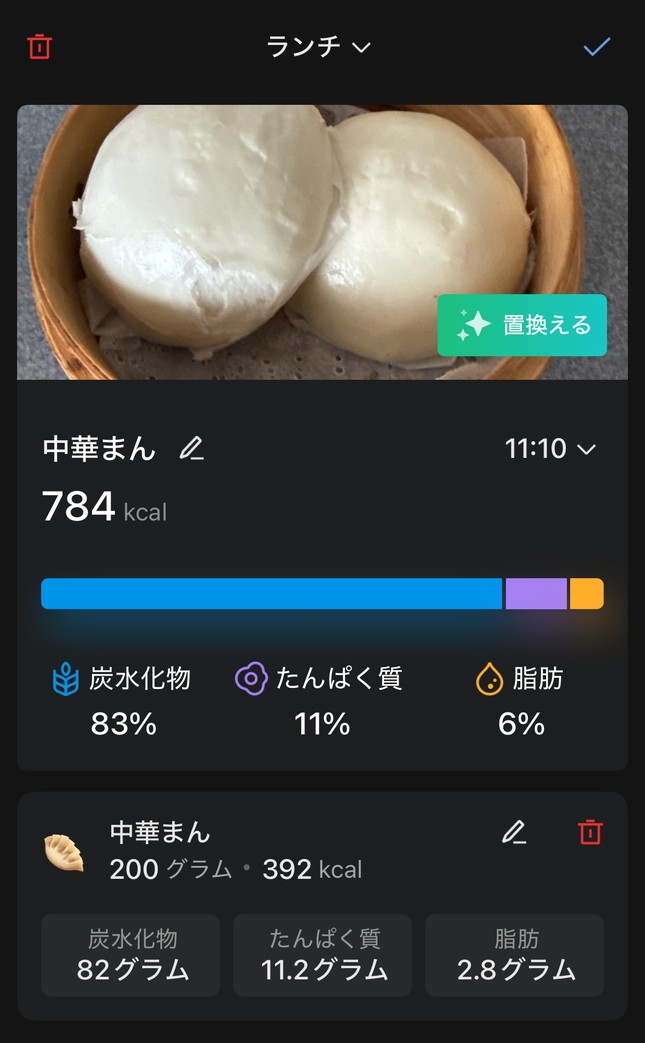Viewport: 645px width, 1043px height.
Task: Remove the 200 グラム 中華まん ingredient
Action: (590, 832)
